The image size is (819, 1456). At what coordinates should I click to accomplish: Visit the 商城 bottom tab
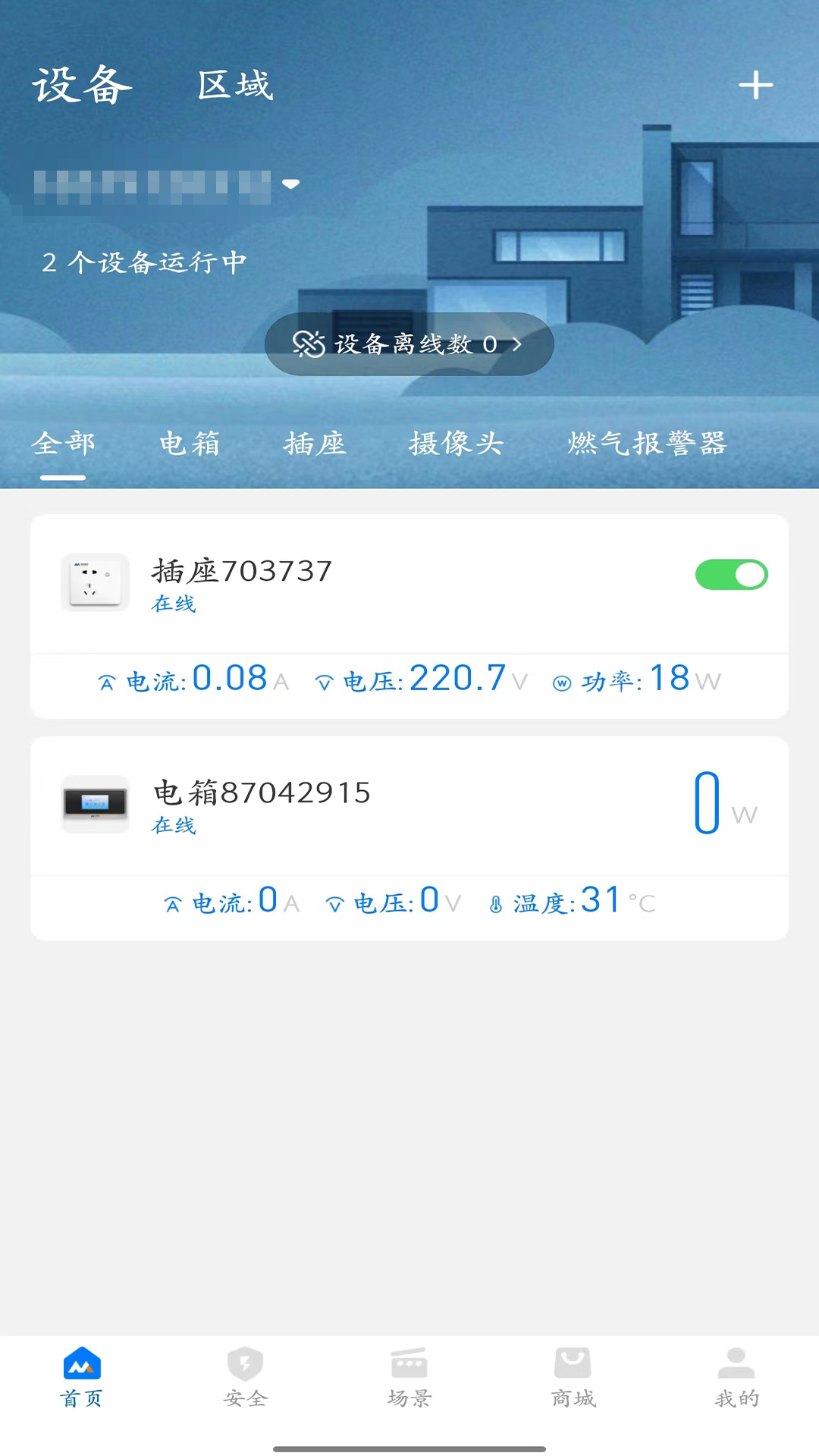pyautogui.click(x=573, y=1377)
